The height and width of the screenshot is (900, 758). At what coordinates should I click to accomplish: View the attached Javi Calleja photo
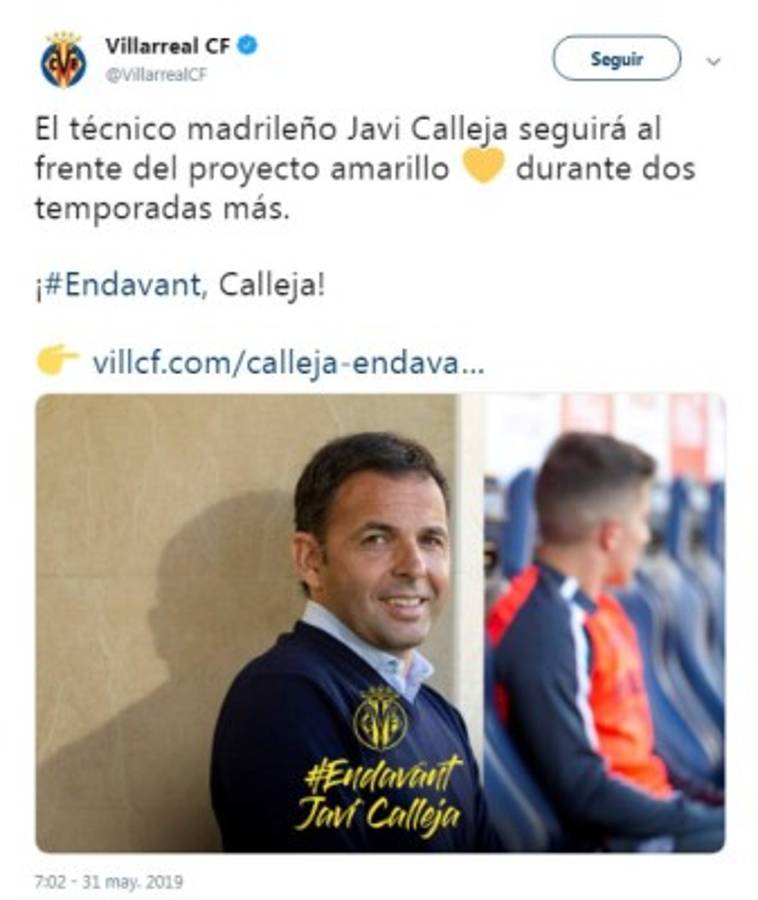coord(380,622)
